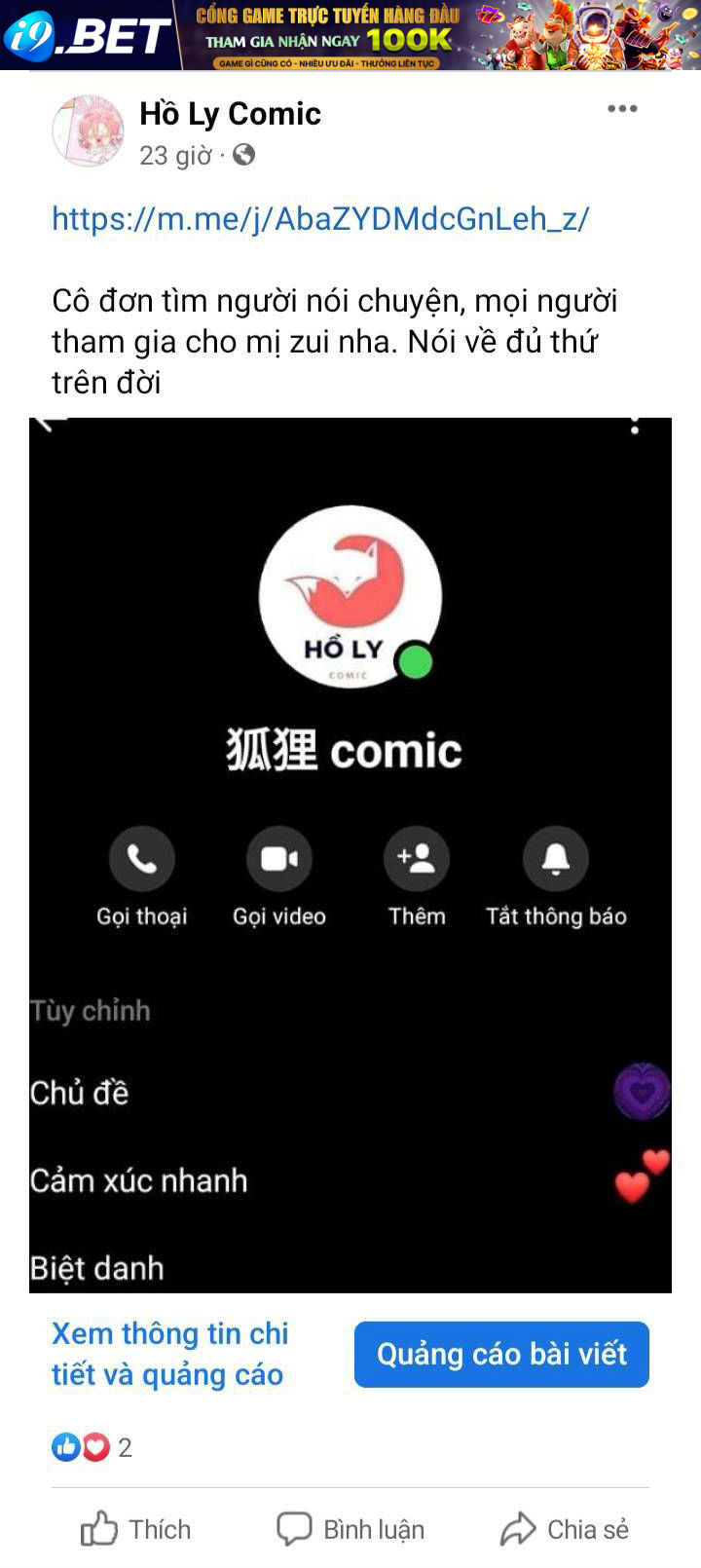The width and height of the screenshot is (701, 1568).
Task: Open the post's three-dot options menu
Action: [x=622, y=108]
